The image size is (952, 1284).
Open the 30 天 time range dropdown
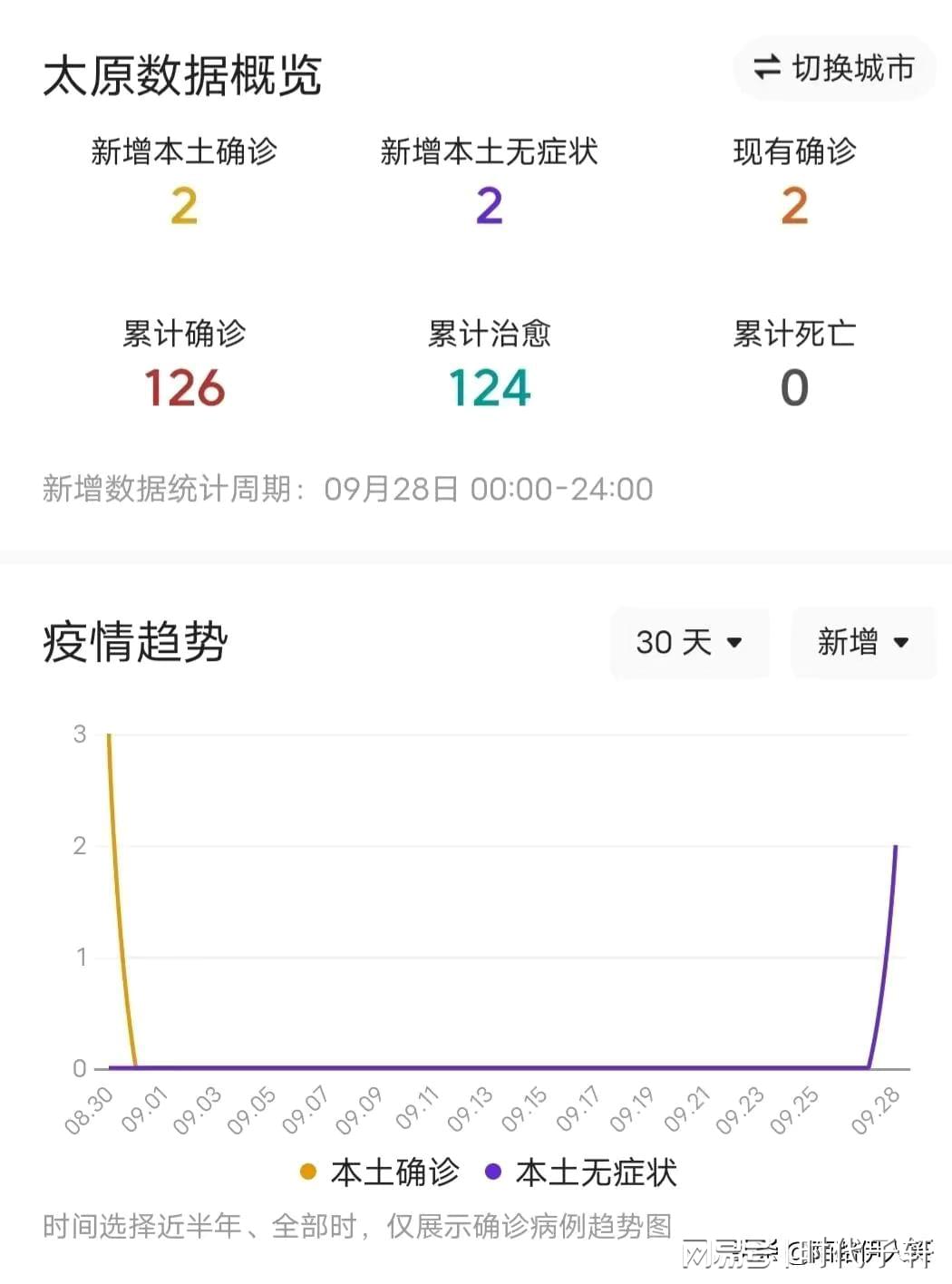tap(689, 643)
